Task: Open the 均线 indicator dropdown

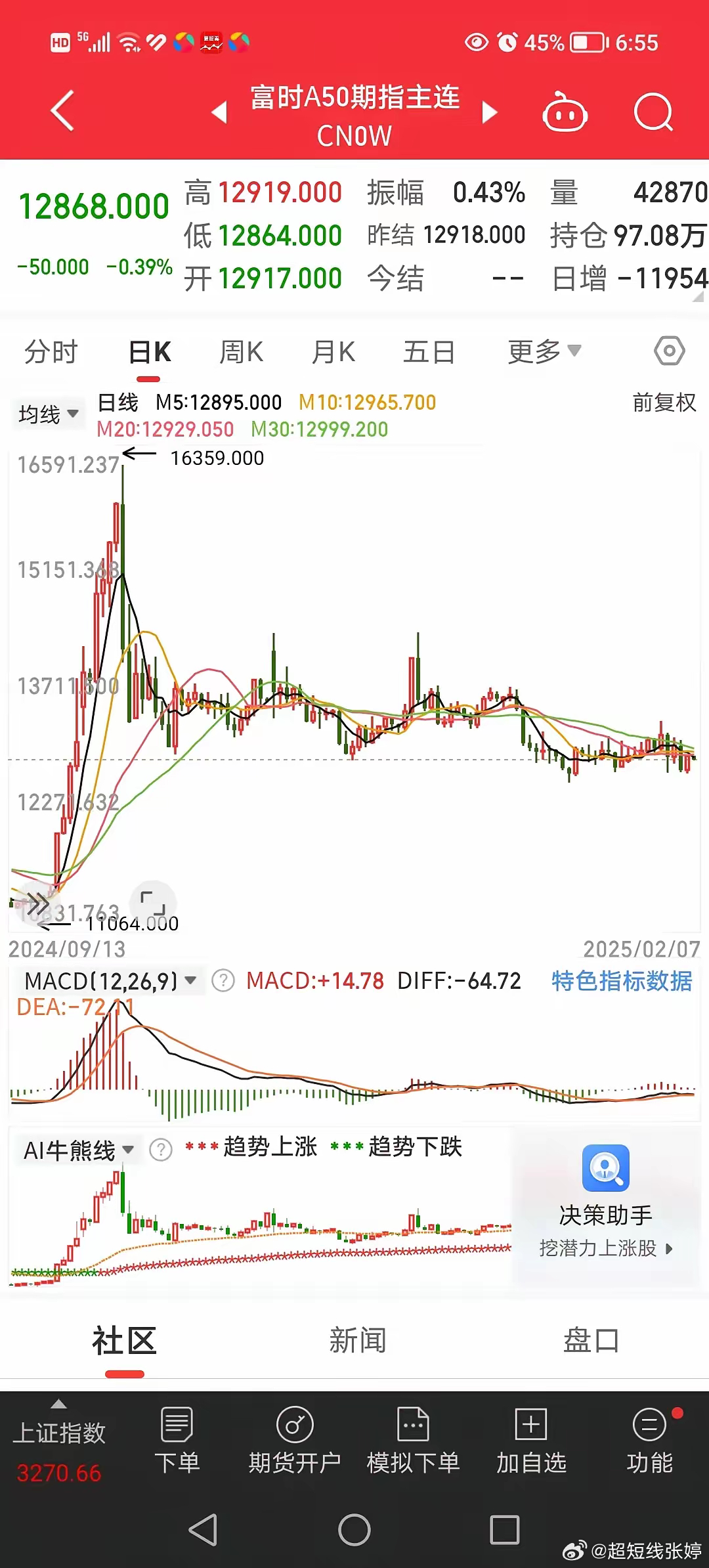Action: [49, 414]
